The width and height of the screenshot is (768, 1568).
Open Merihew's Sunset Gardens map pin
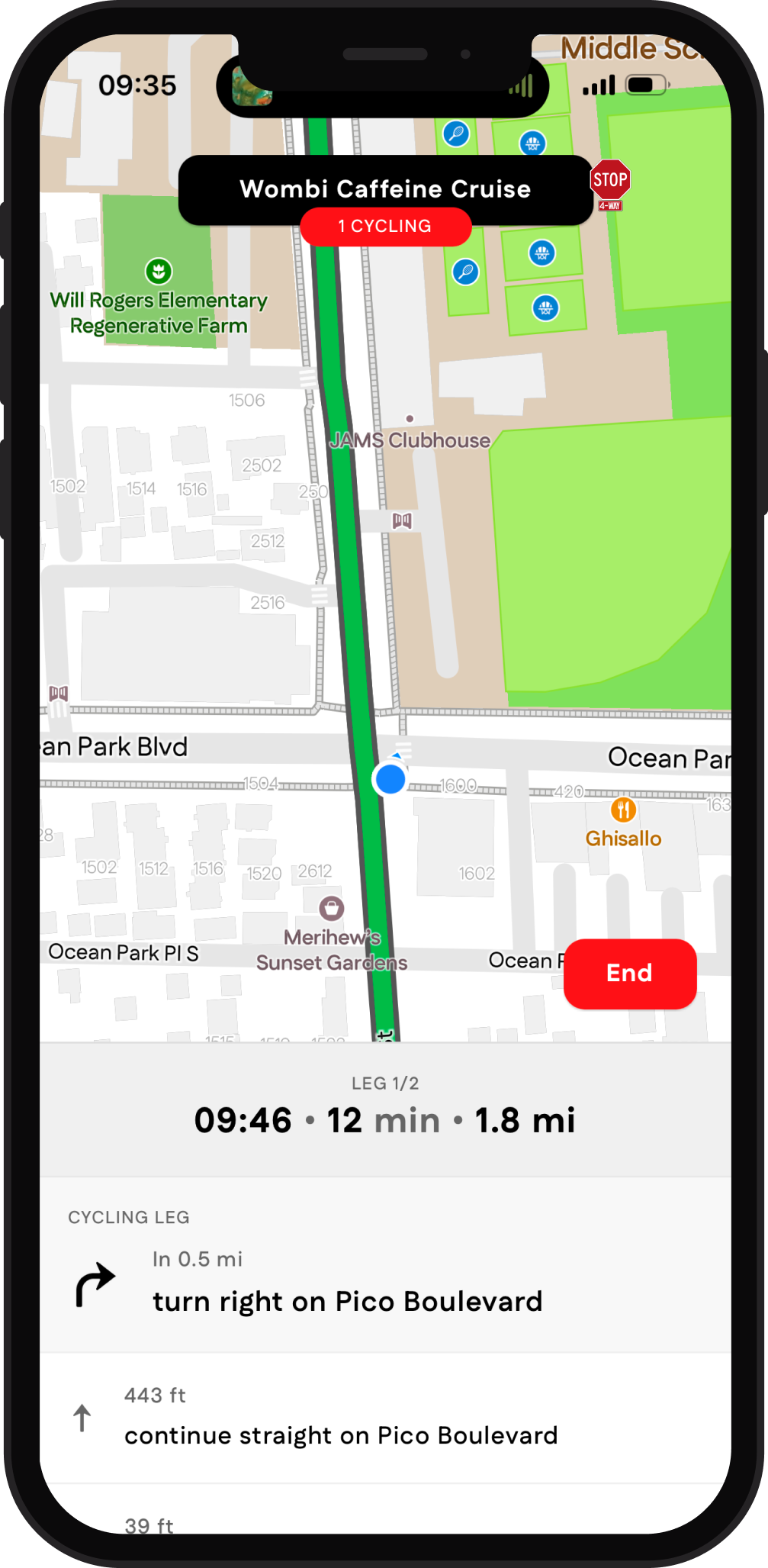(331, 908)
